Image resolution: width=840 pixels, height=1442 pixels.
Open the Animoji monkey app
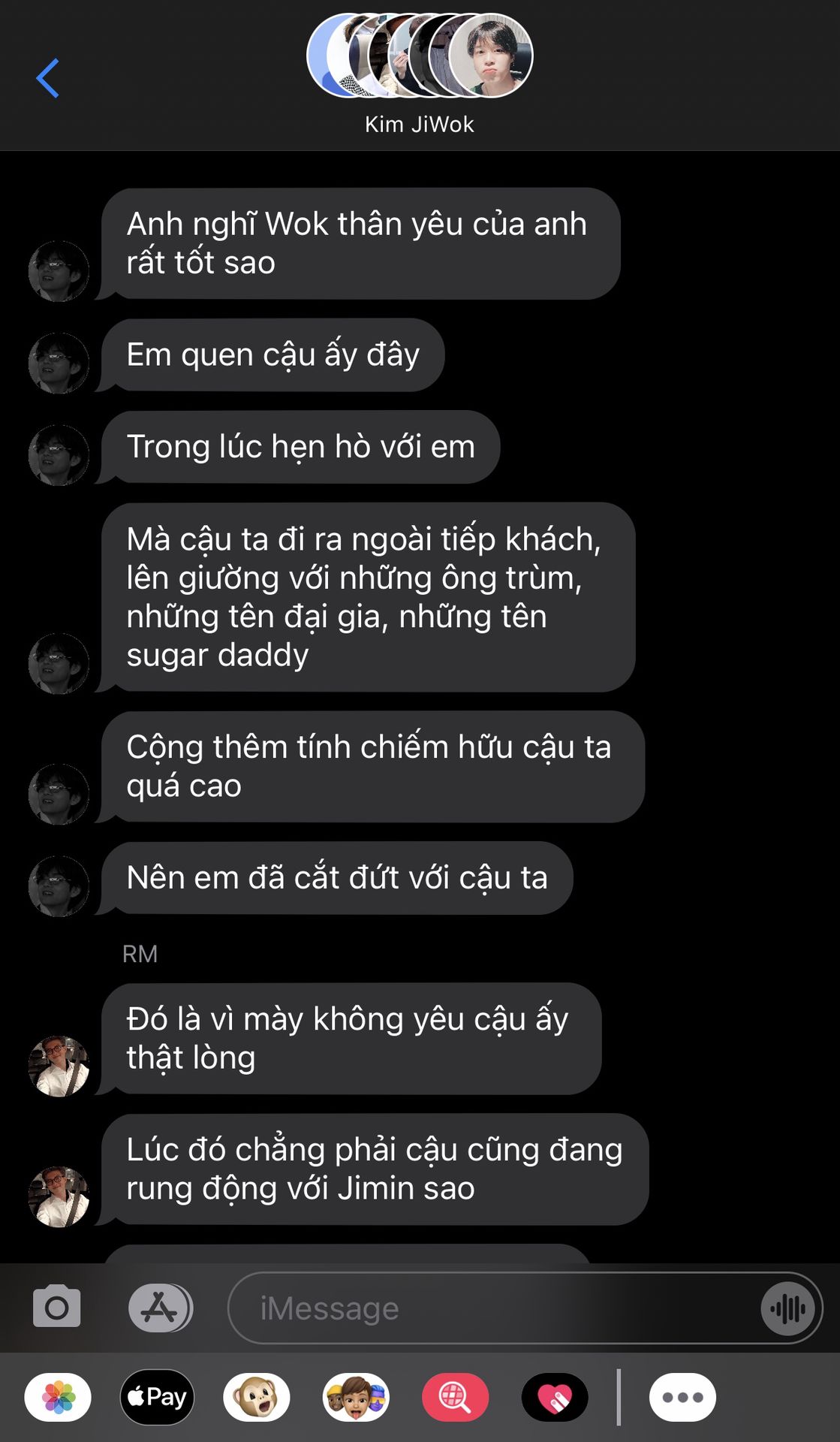[x=257, y=1398]
